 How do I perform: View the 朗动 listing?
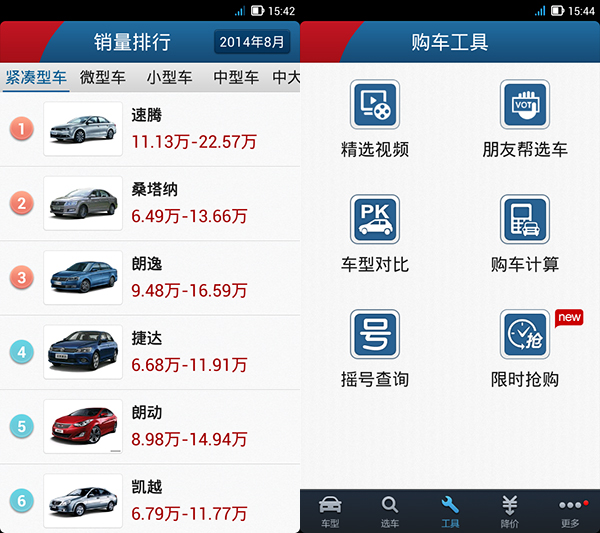(x=150, y=426)
